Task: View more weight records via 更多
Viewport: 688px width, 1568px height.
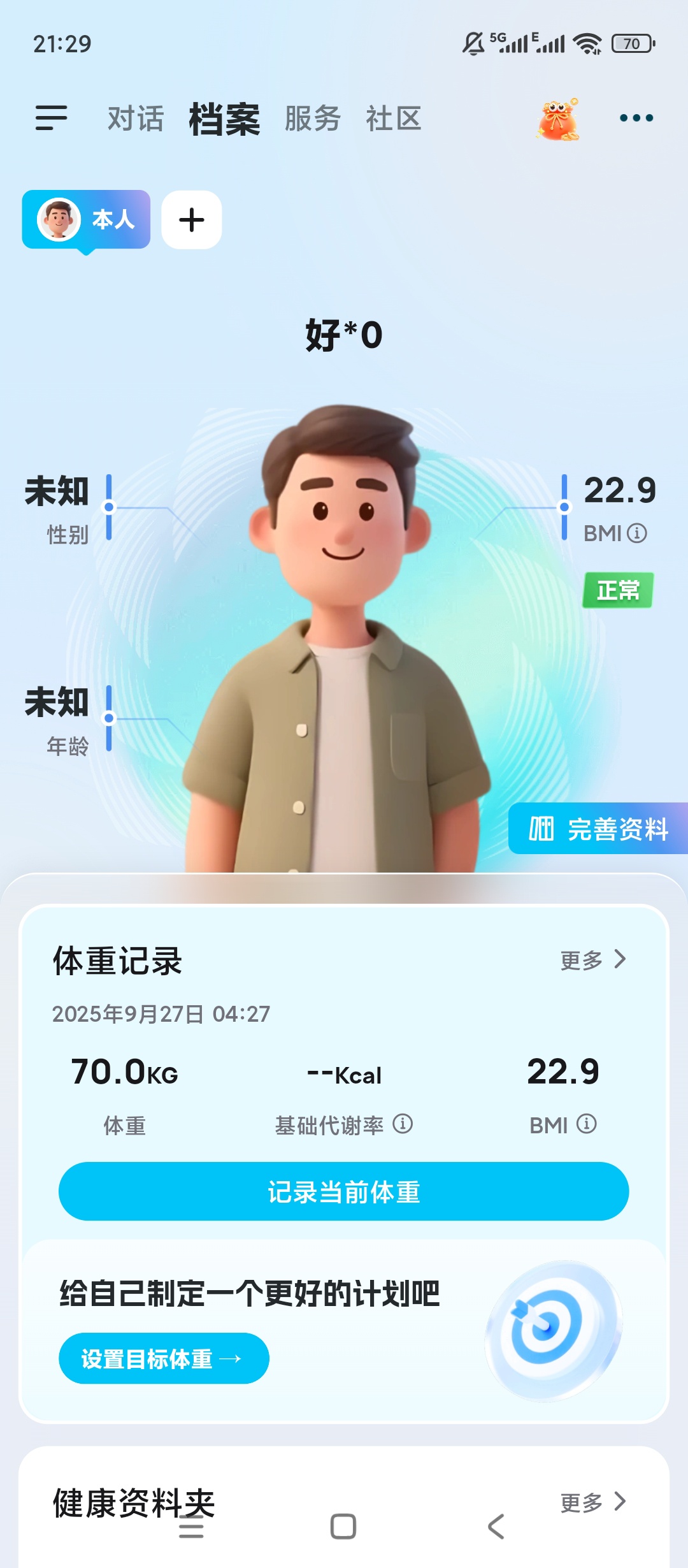Action: (592, 960)
